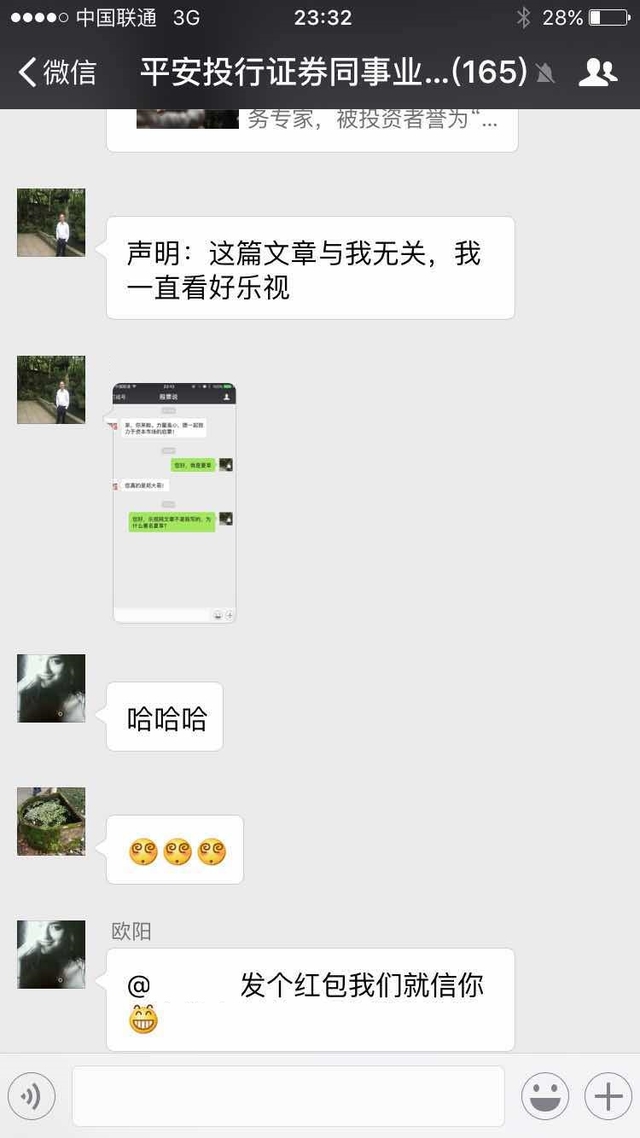Viewport: 640px width, 1138px height.
Task: Open profile of the dizzy-emoji sender
Action: [51, 821]
